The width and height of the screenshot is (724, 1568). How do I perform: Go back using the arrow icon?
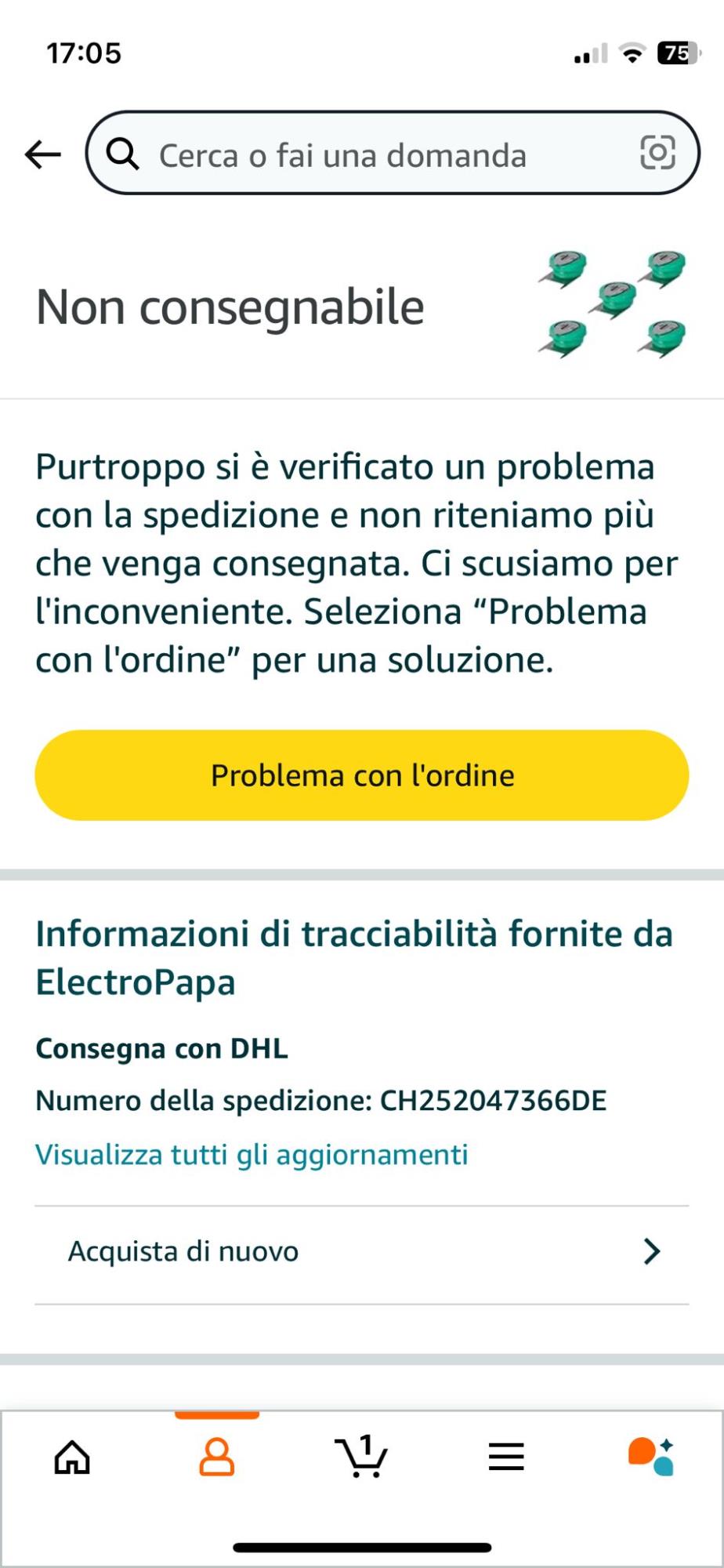[43, 154]
